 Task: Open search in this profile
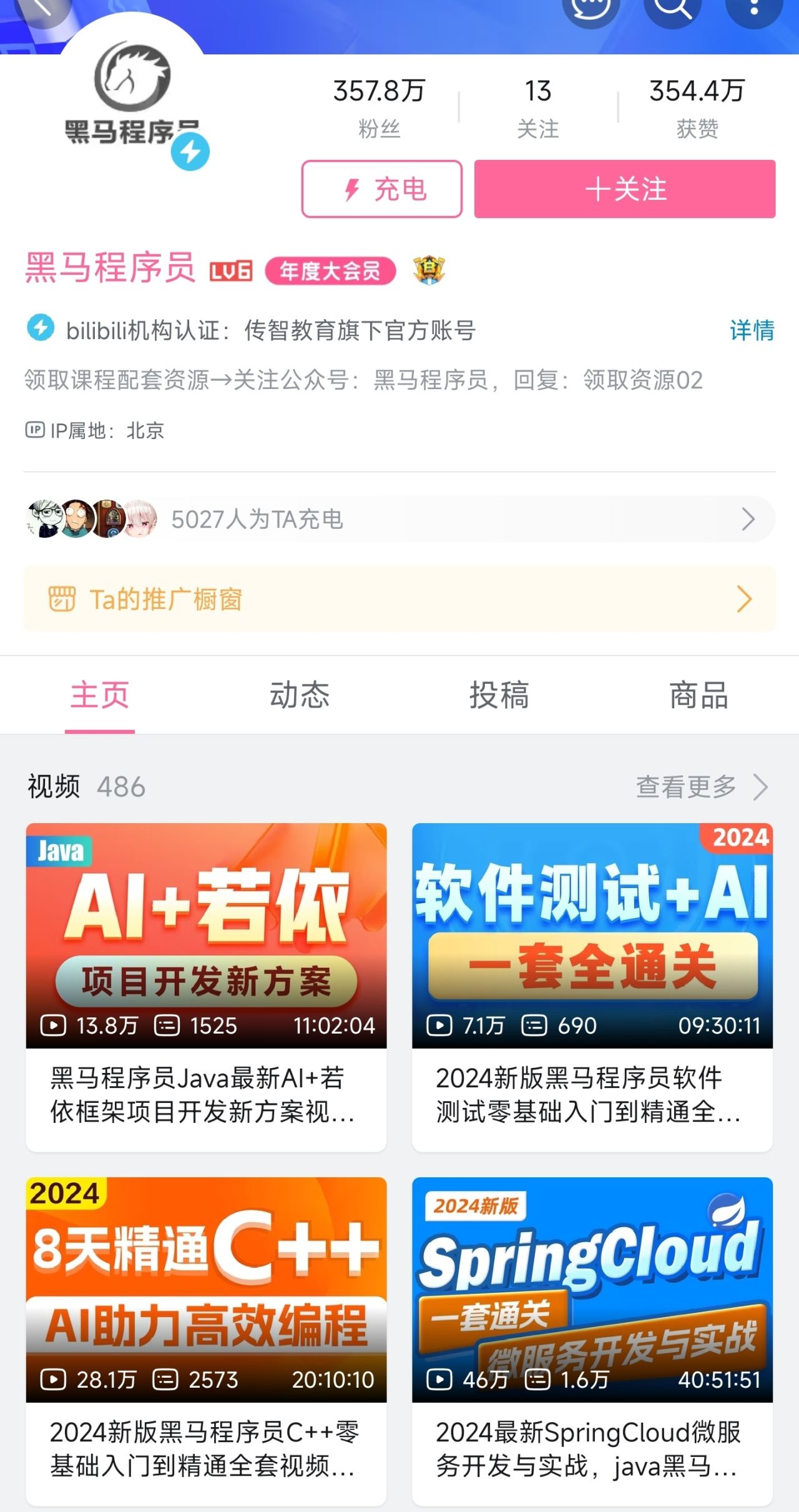pyautogui.click(x=673, y=9)
